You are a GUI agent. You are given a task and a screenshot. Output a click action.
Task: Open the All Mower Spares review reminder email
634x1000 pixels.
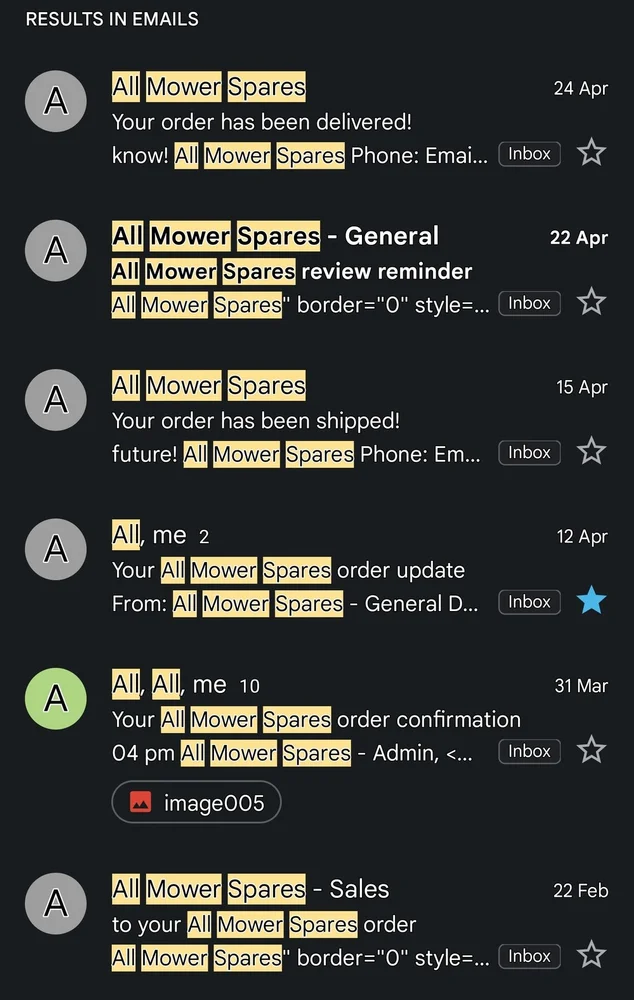(300, 271)
